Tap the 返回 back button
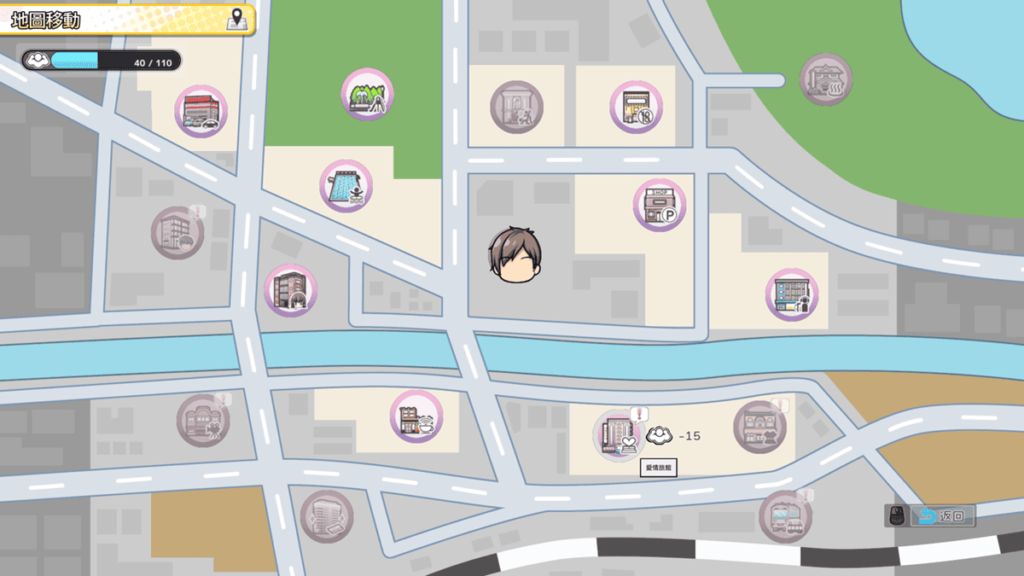This screenshot has width=1024, height=576. pyautogui.click(x=945, y=516)
